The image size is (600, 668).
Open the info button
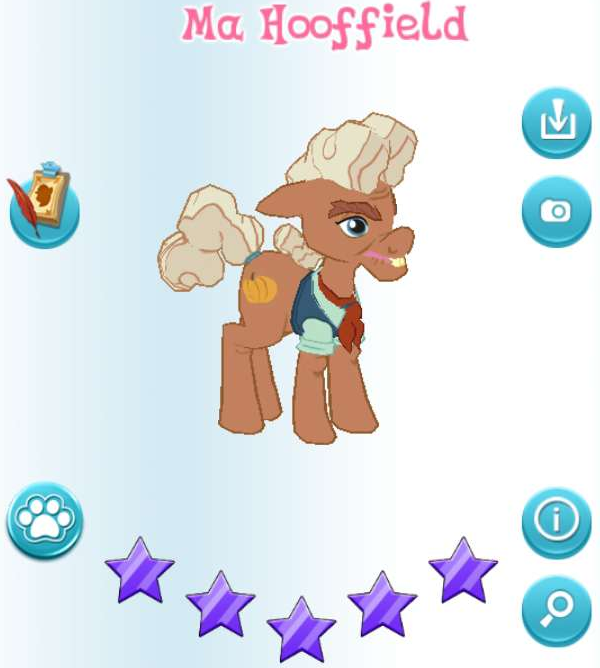(556, 521)
